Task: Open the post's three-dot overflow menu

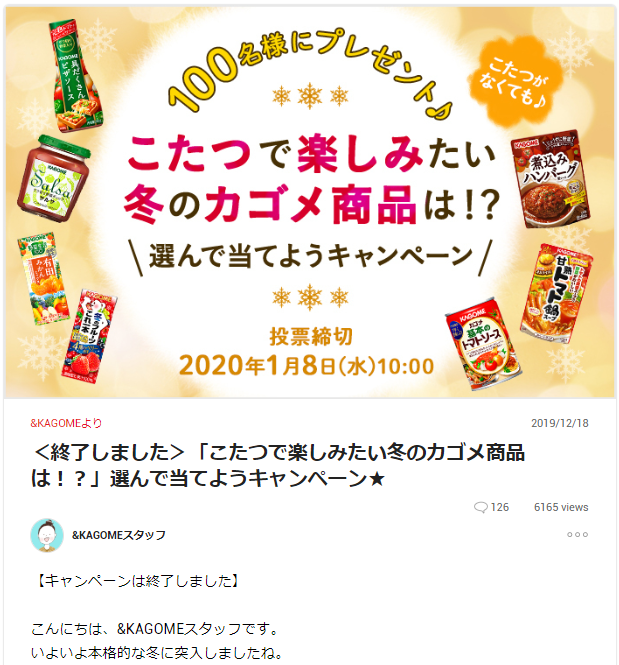Action: point(577,535)
